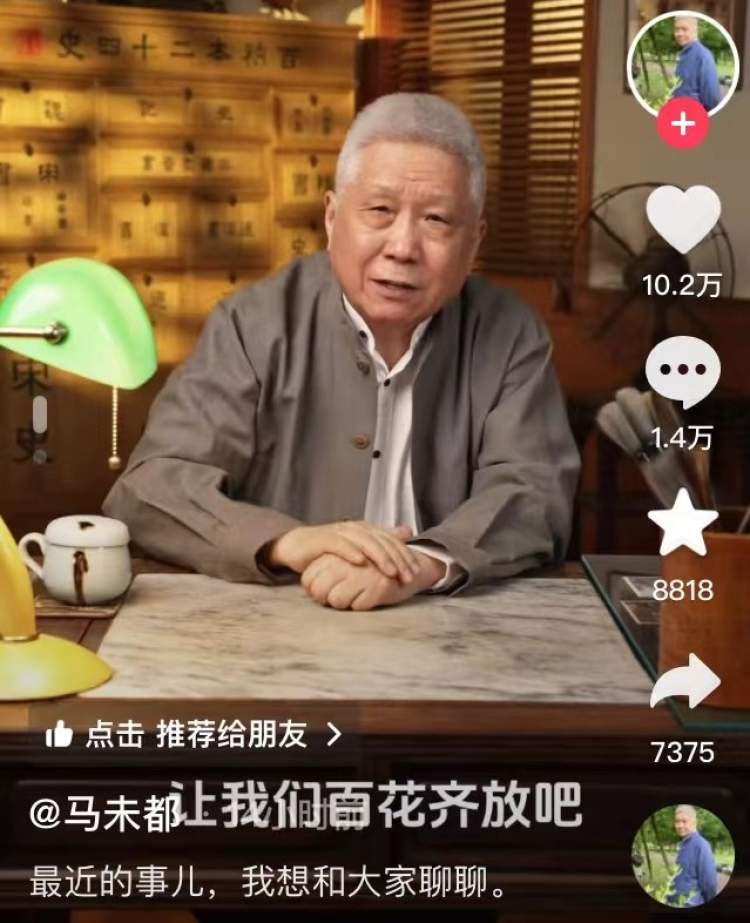Add video to favorites star
This screenshot has width=750, height=923.
[x=683, y=522]
